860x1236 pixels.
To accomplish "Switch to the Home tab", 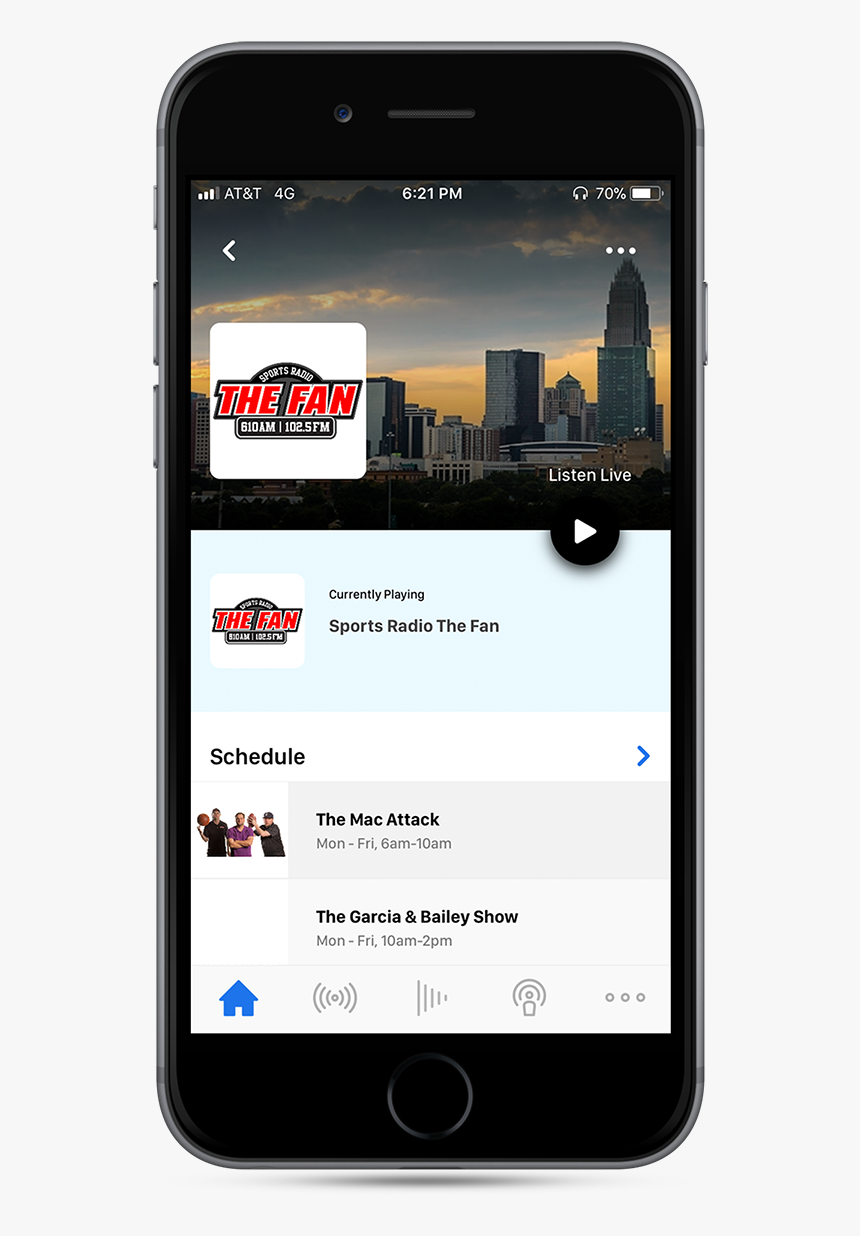I will coord(239,998).
